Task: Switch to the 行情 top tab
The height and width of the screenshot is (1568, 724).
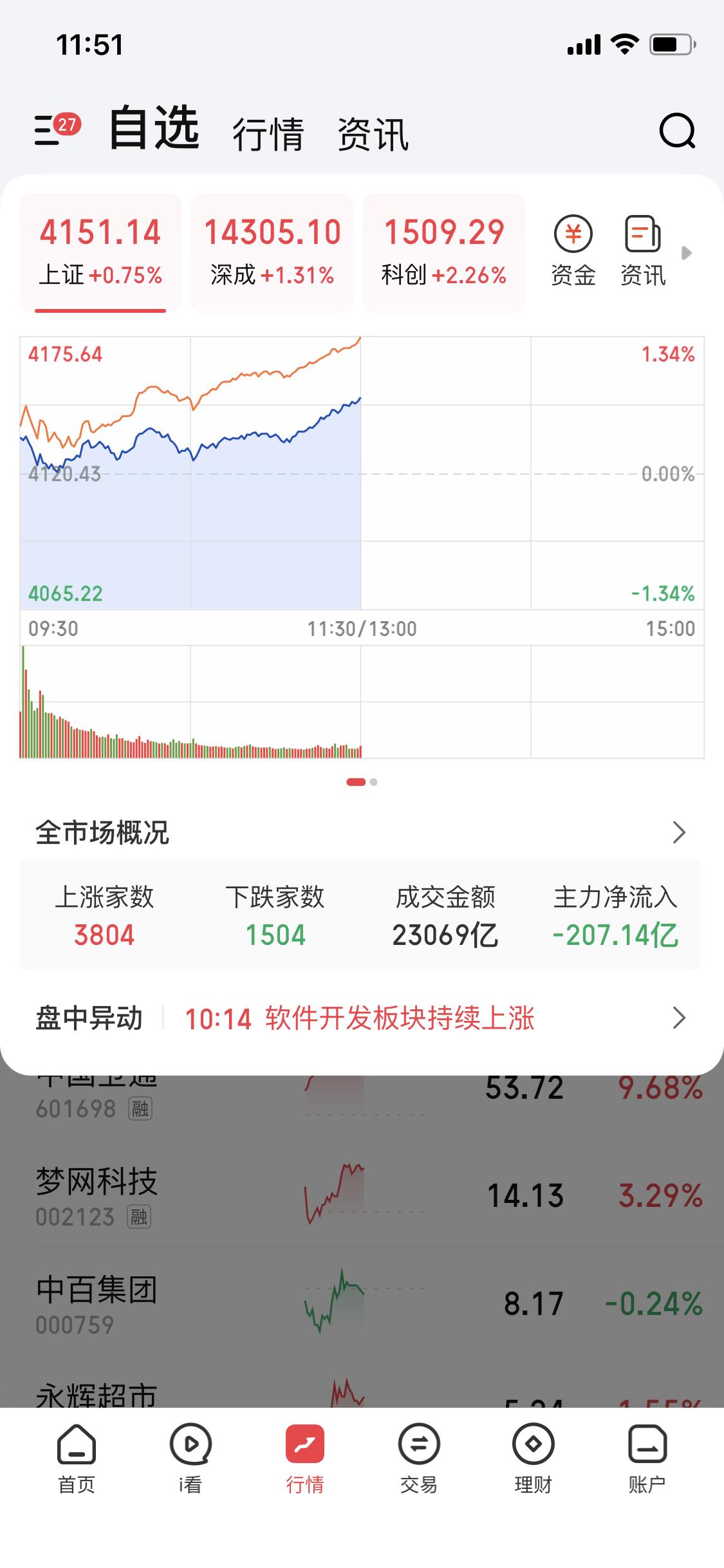Action: (268, 134)
